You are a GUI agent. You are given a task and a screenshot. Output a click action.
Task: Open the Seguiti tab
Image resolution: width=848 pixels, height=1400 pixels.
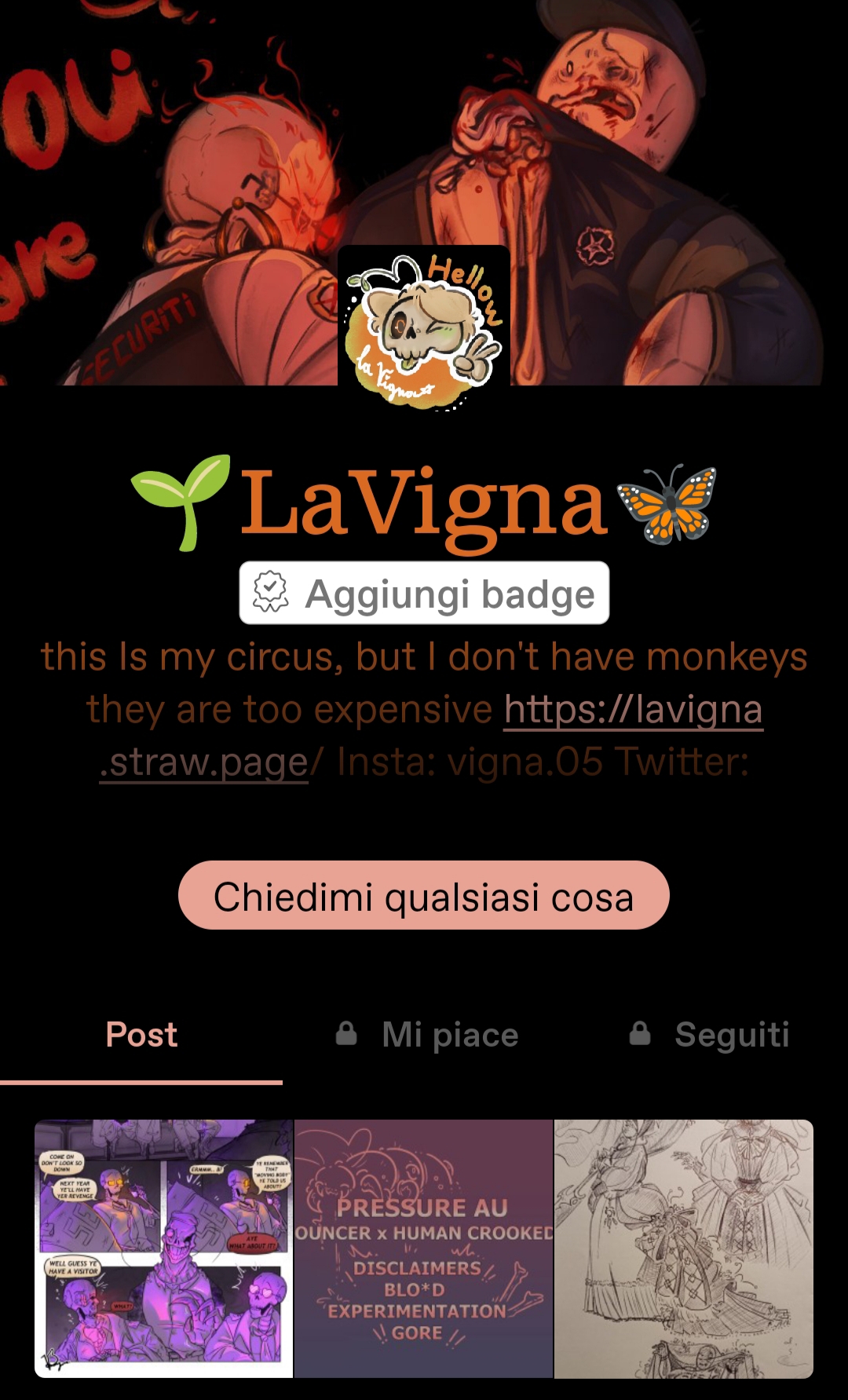point(711,1035)
